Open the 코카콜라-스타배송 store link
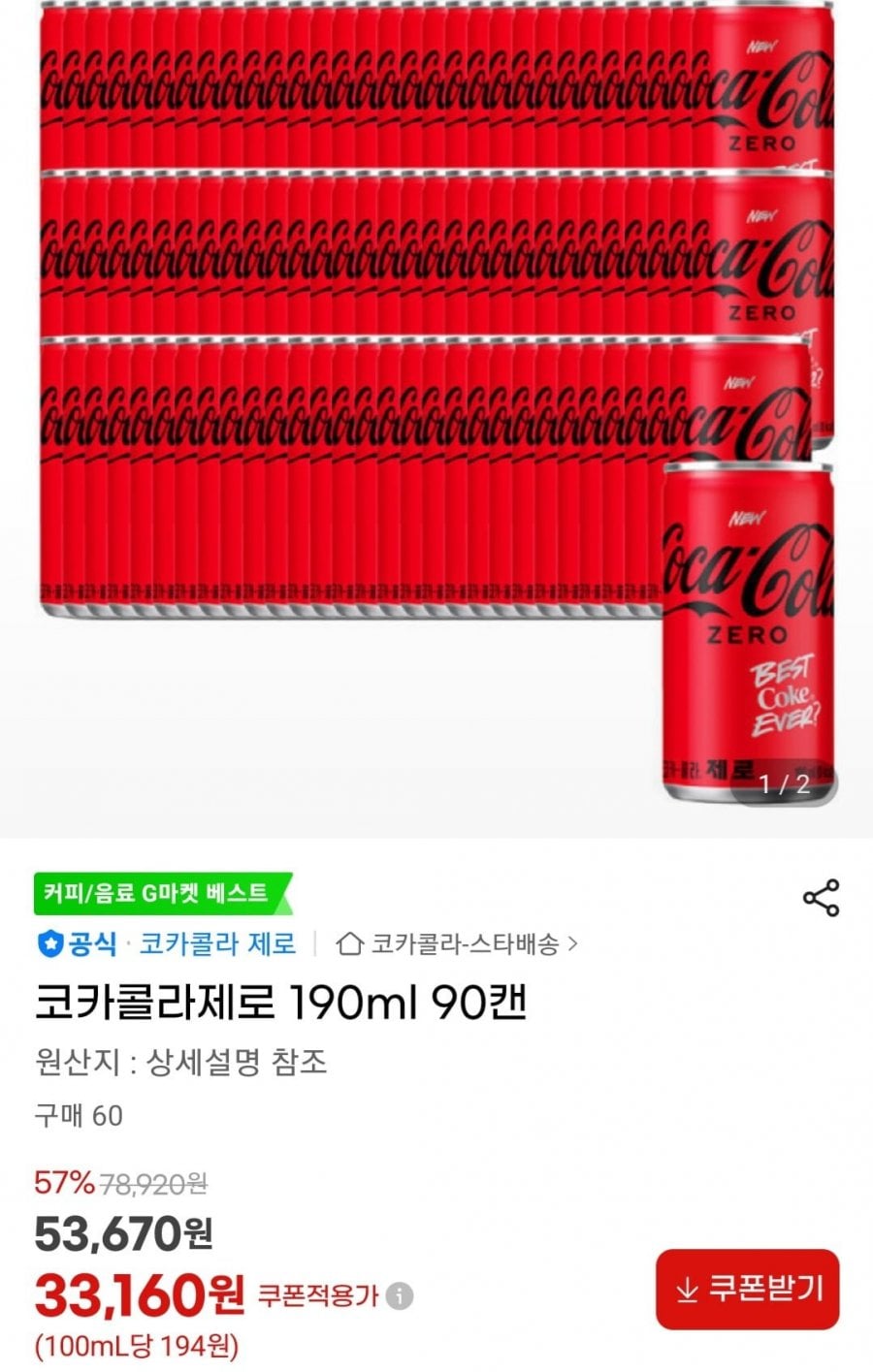The height and width of the screenshot is (1372, 873). pyautogui.click(x=457, y=943)
